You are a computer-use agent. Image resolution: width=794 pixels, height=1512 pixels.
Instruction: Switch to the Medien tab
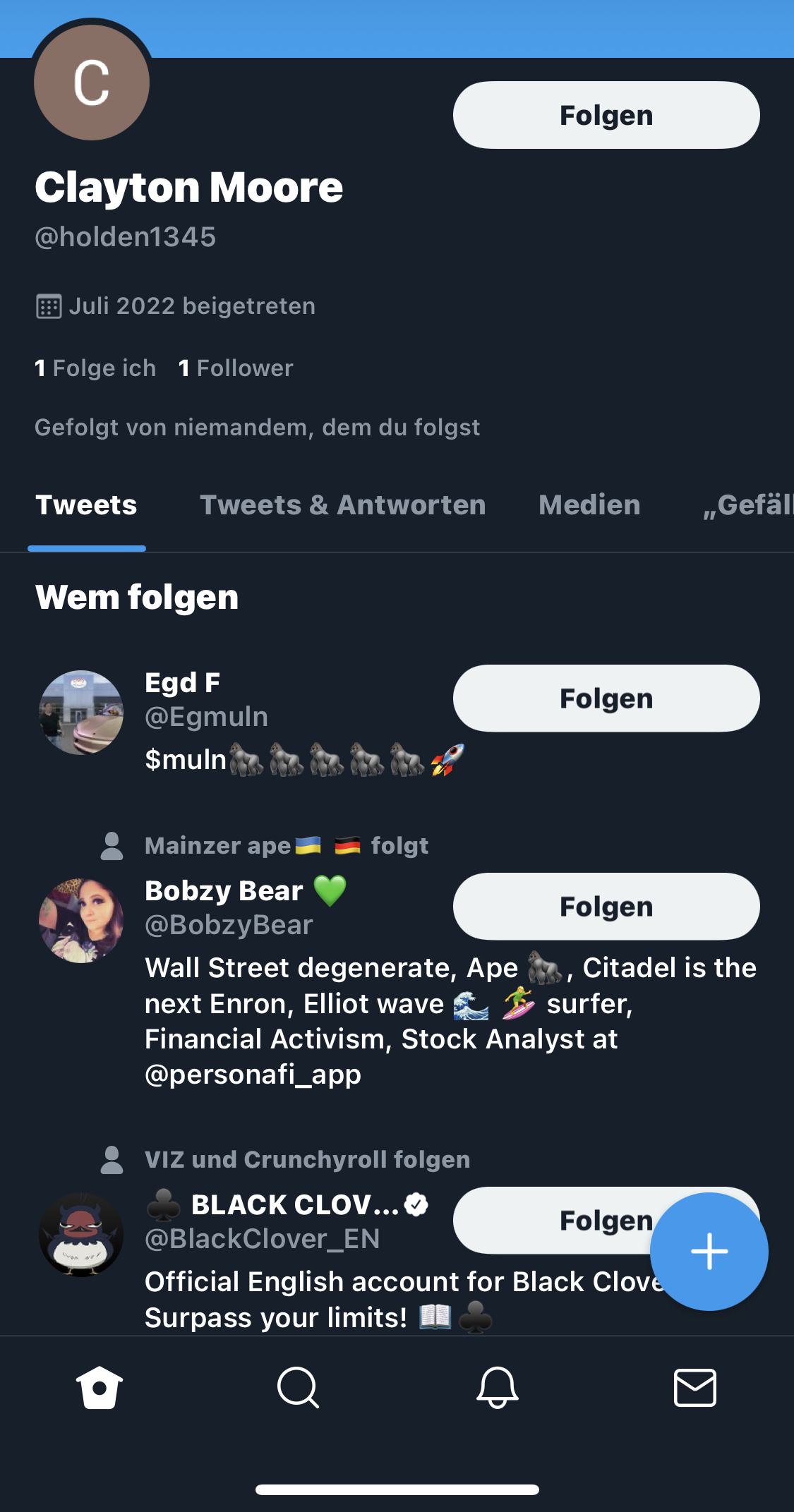589,505
